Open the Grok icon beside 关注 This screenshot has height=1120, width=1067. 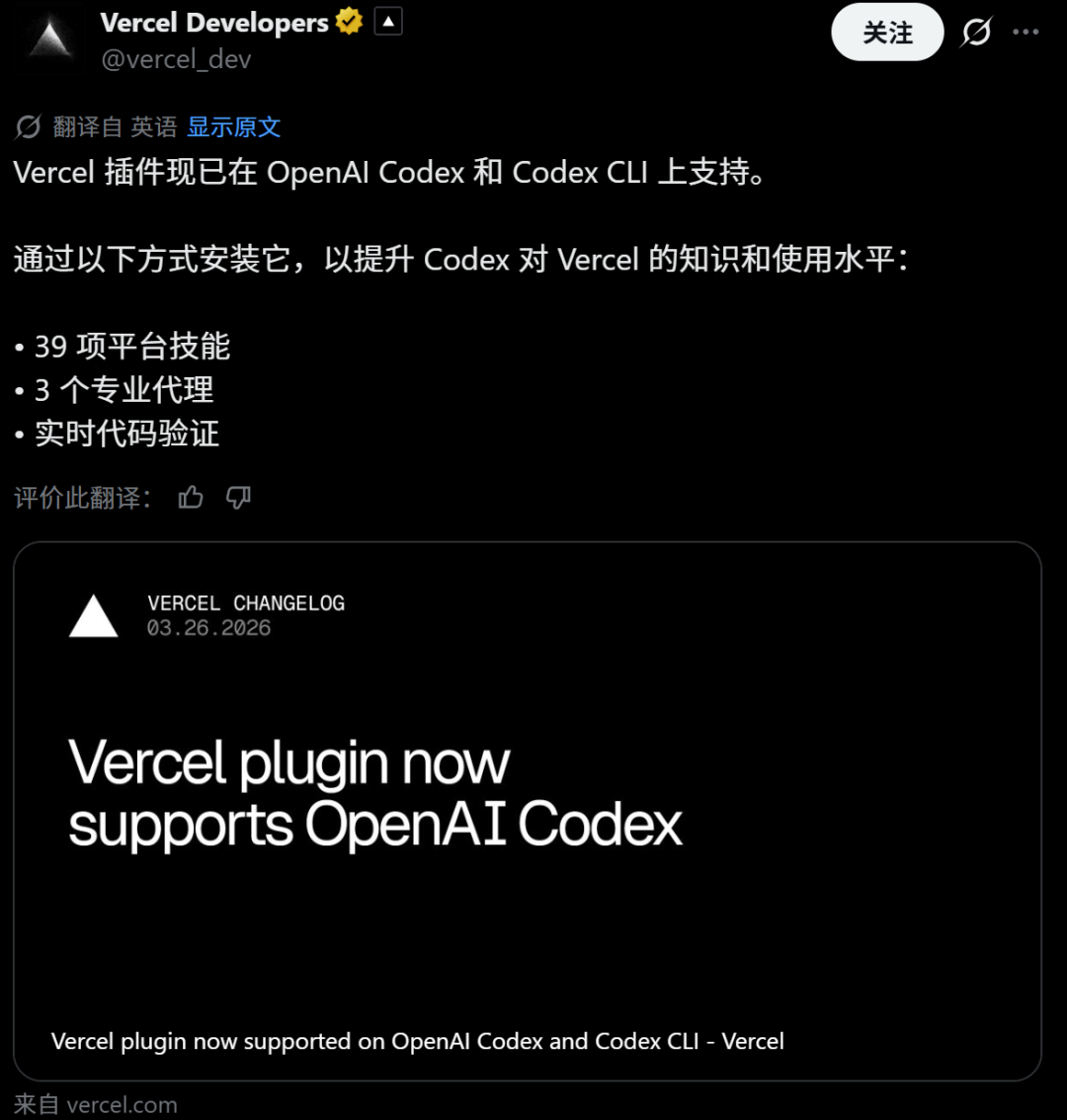pyautogui.click(x=976, y=33)
